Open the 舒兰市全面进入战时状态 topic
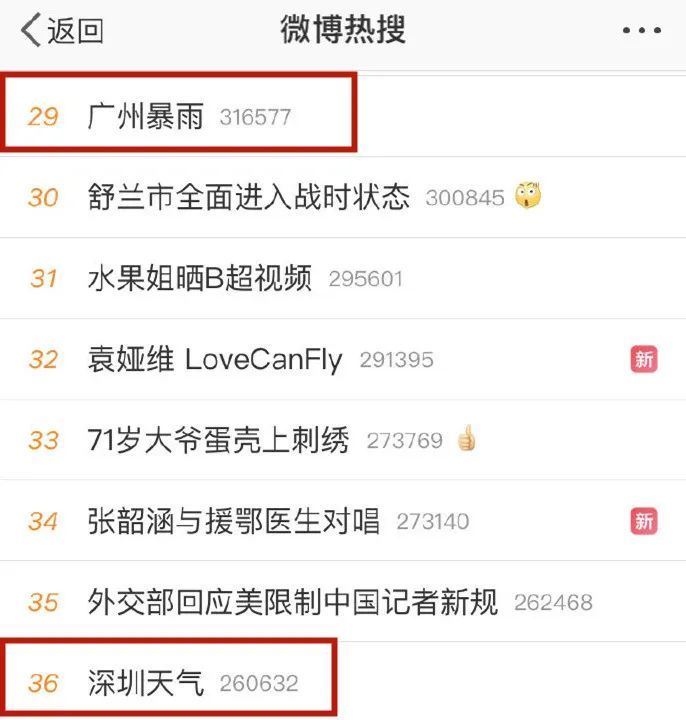Screen dimensions: 686x720 [249, 197]
